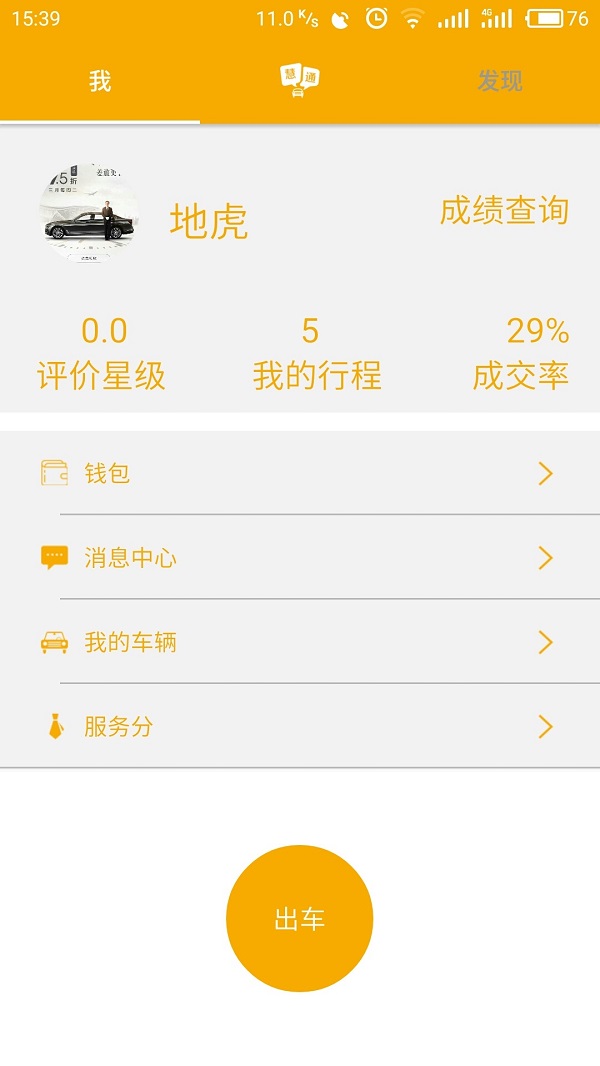Screen dimensions: 600x1066
Task: Tap the 成绩查询 link
Action: pos(504,211)
